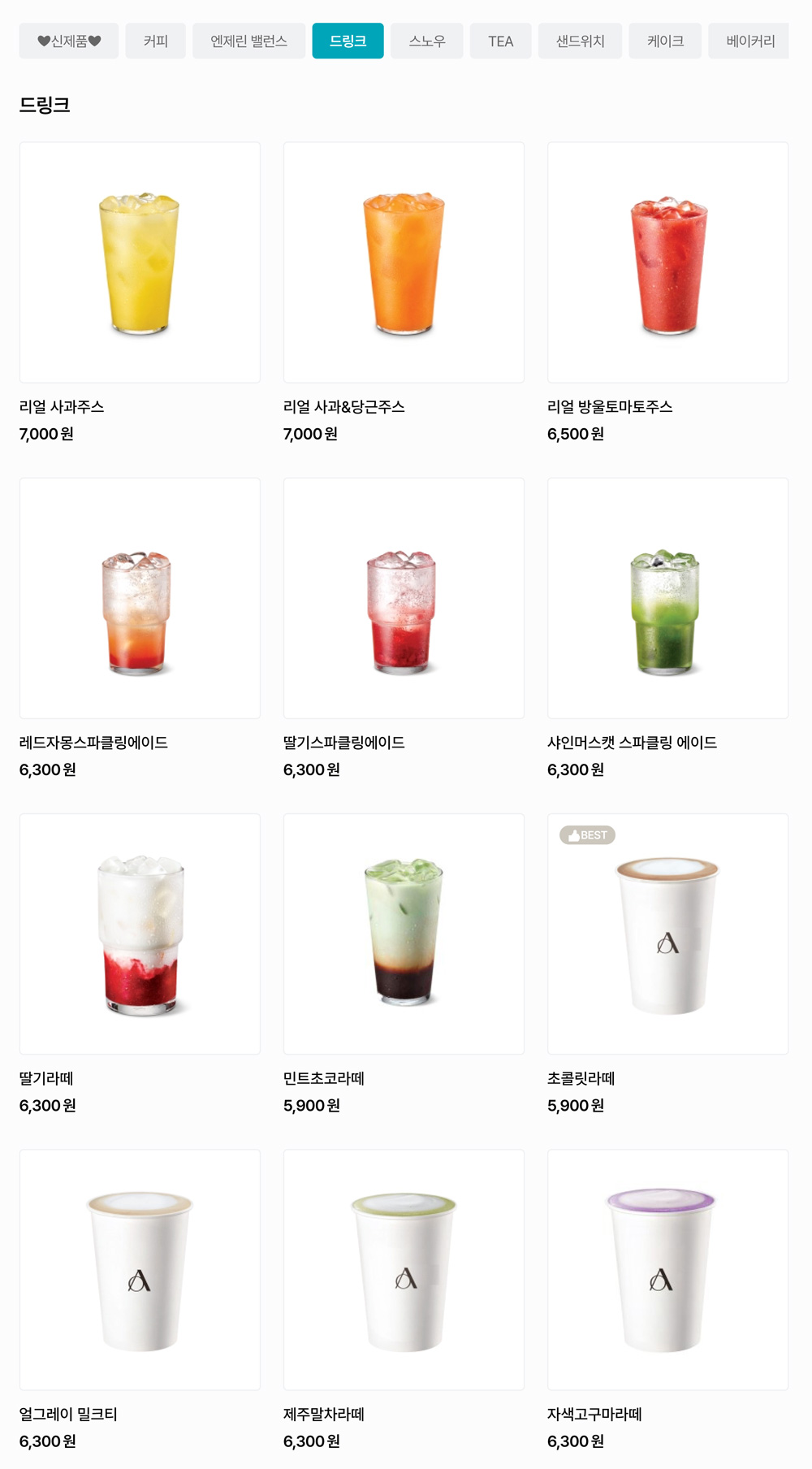Open the BEST-tagged 초콜릿라떼
The height and width of the screenshot is (1469, 812).
[x=667, y=934]
